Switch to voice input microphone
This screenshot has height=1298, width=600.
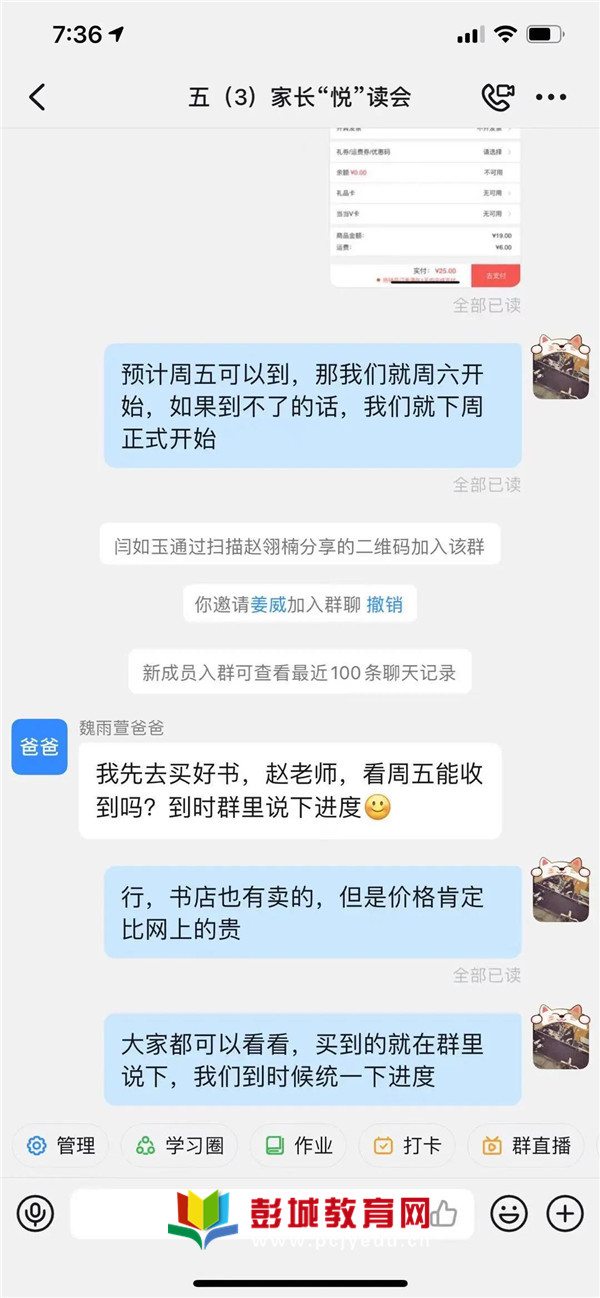click(35, 1214)
